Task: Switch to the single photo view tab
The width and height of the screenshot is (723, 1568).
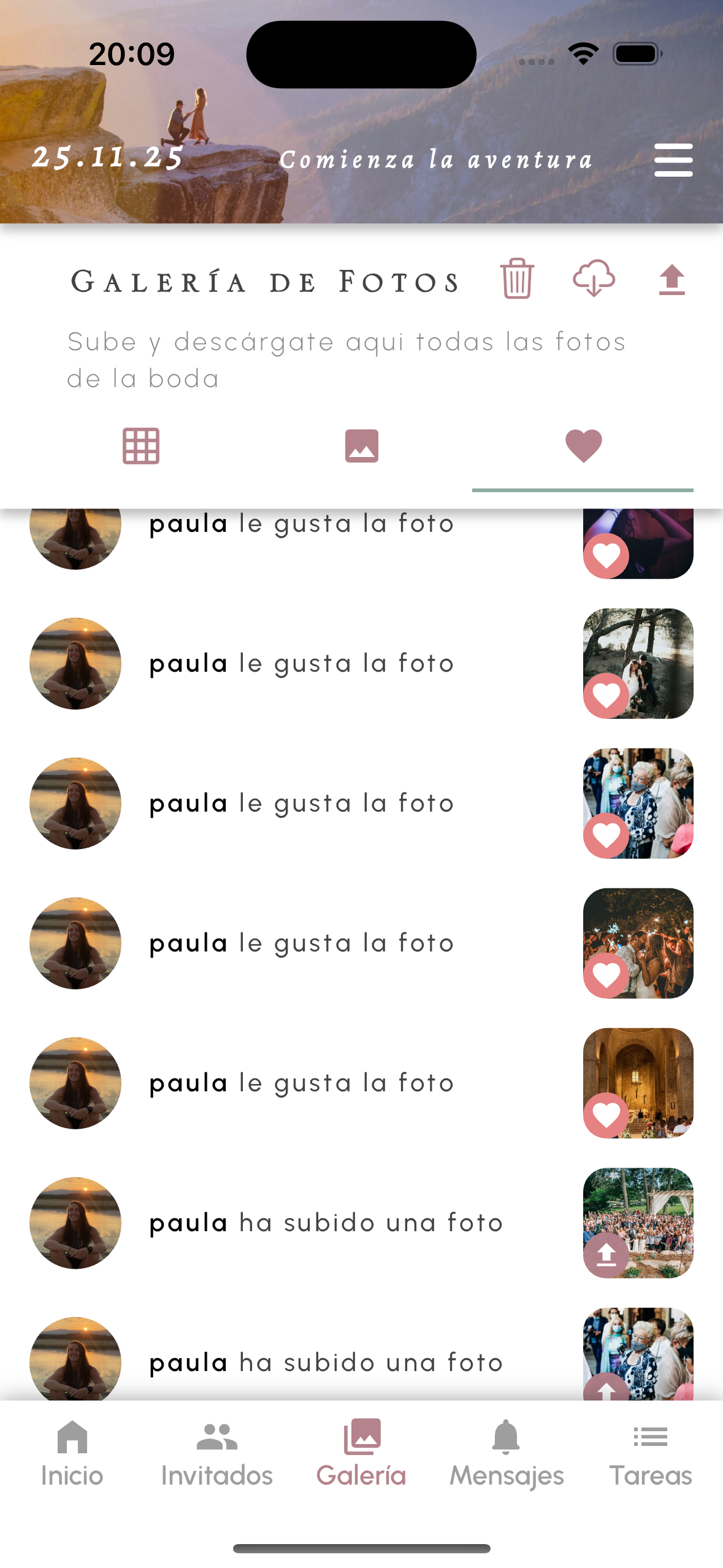Action: [362, 446]
